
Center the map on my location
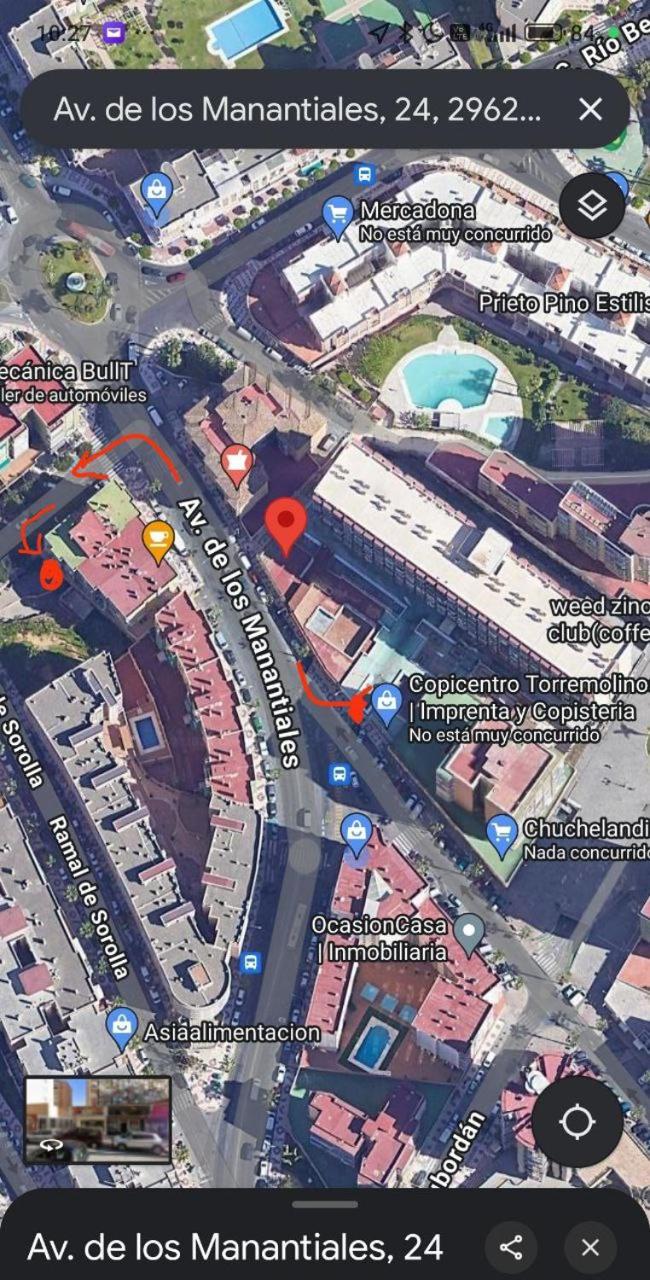pos(577,1122)
